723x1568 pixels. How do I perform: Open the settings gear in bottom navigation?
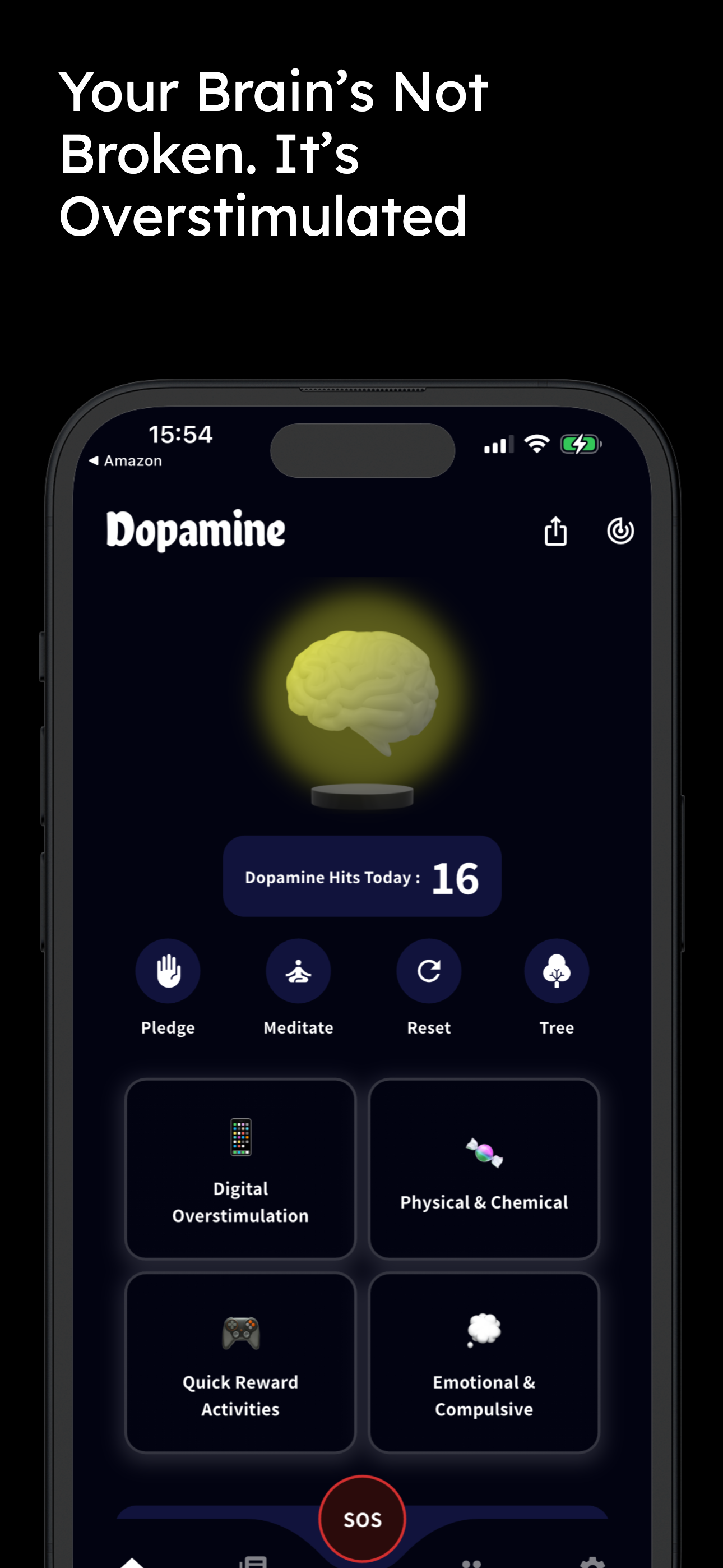coord(590,1562)
